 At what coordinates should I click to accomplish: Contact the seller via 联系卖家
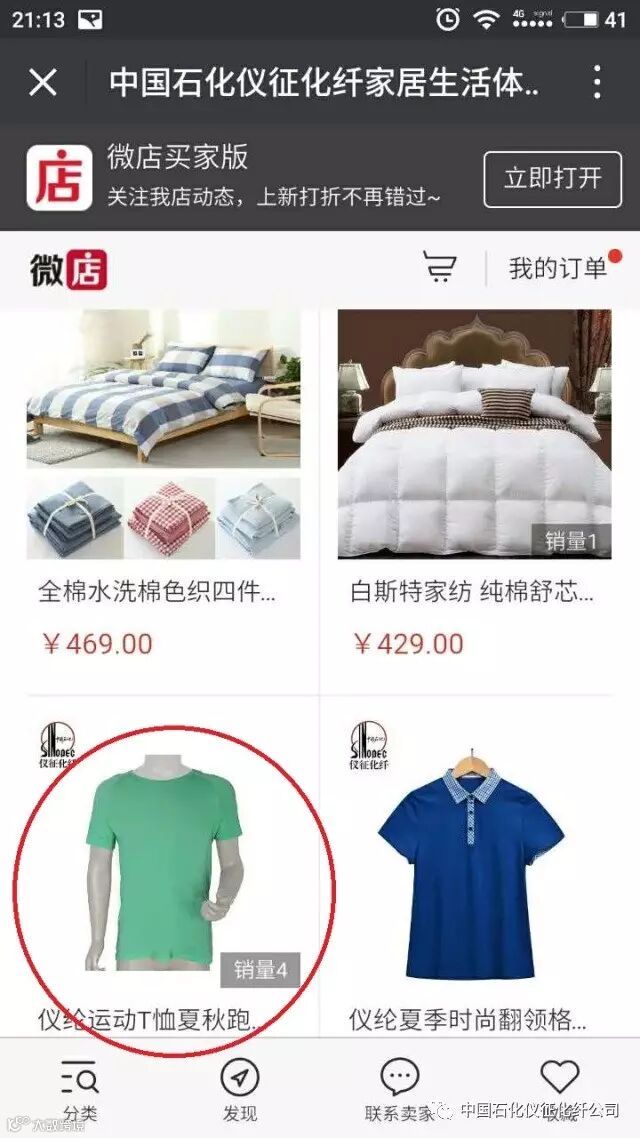click(400, 1089)
